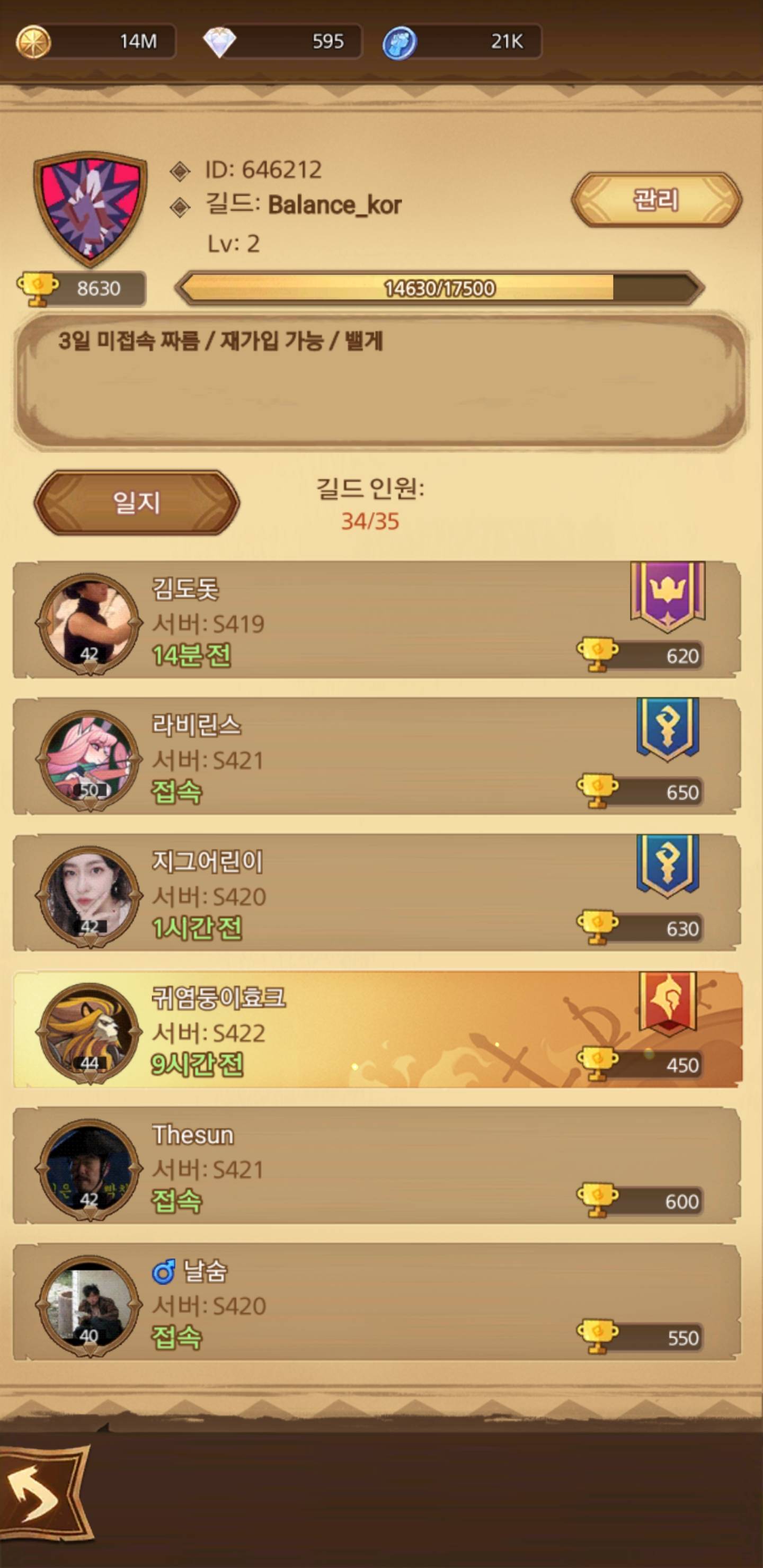
Task: Tap the guild emblem shield
Action: point(90,207)
